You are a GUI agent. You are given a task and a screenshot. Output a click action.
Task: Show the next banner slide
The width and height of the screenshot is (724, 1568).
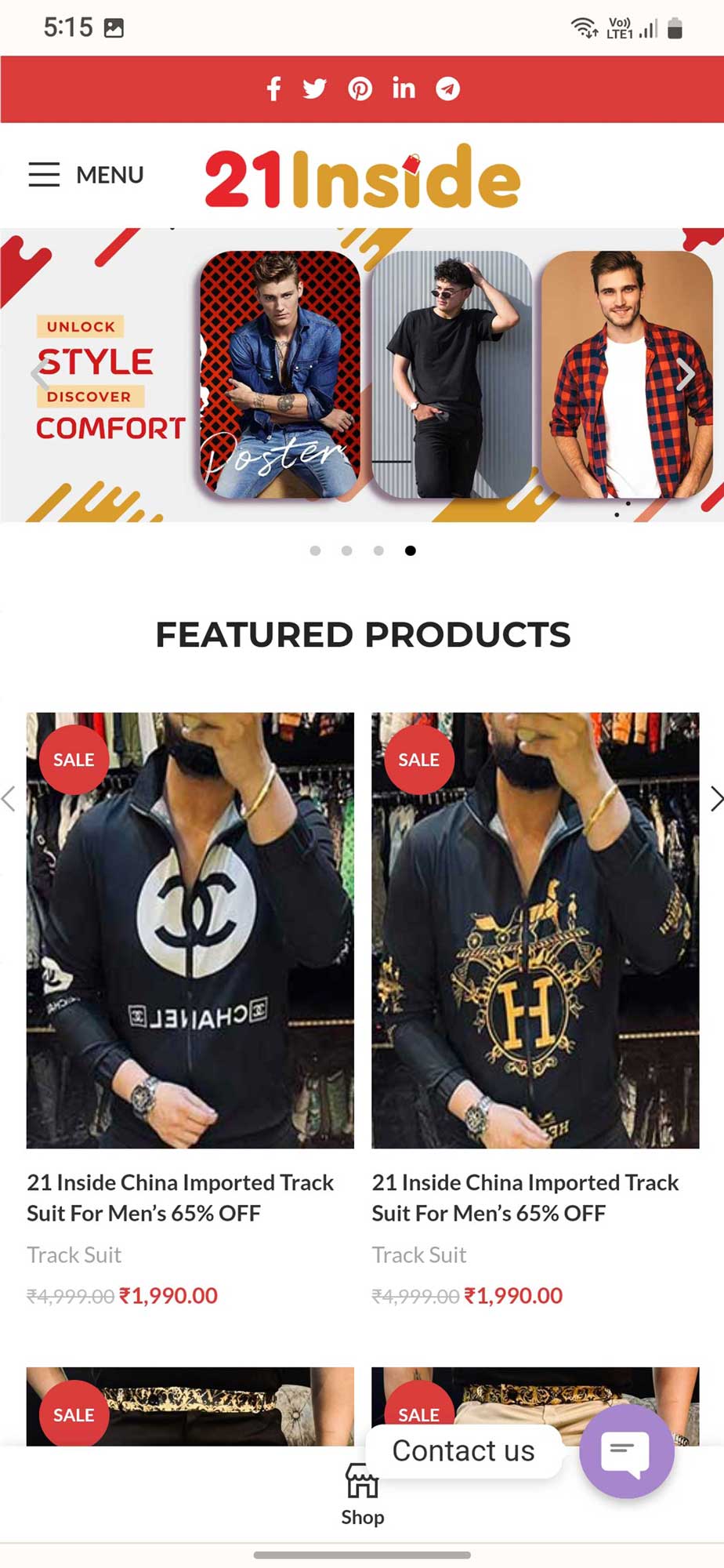coord(686,375)
